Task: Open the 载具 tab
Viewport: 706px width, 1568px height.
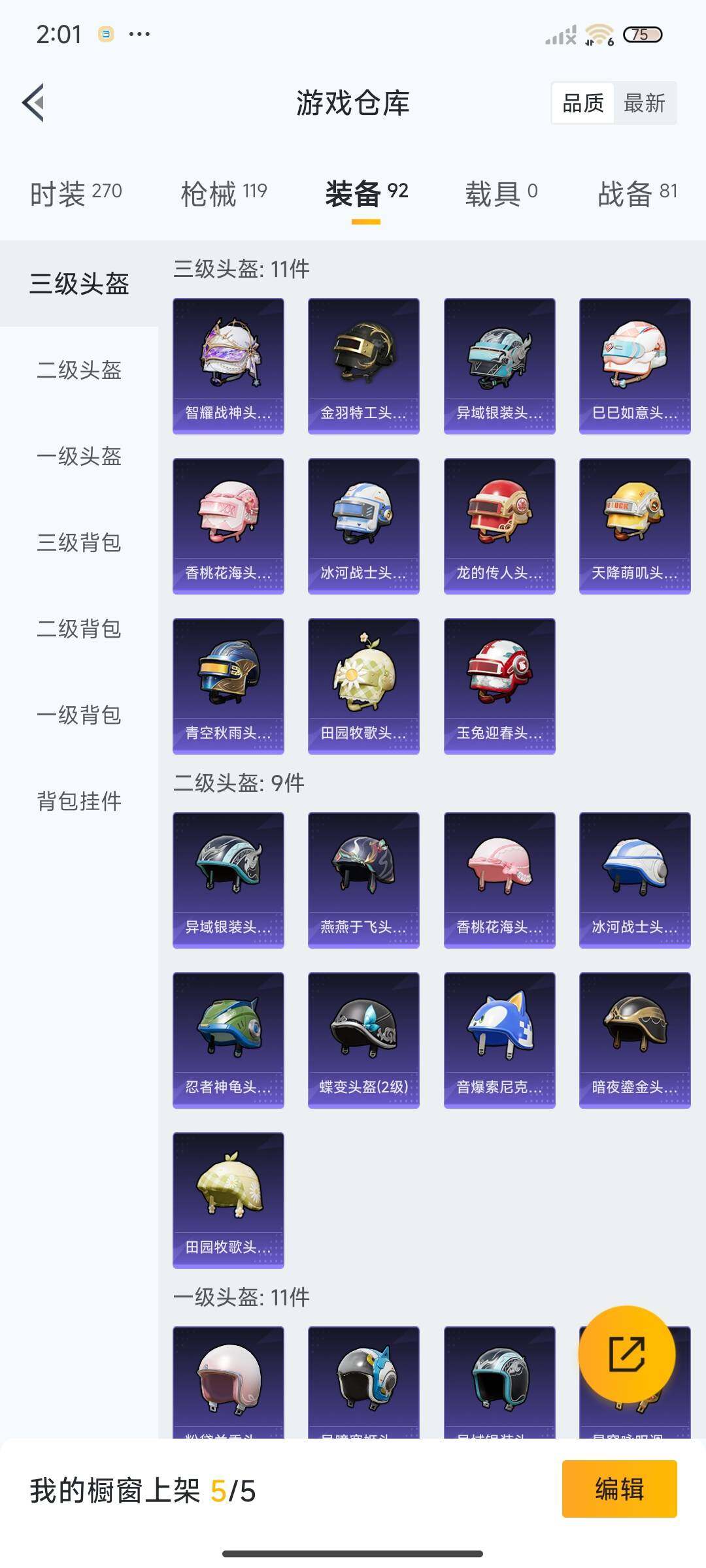Action: tap(501, 193)
